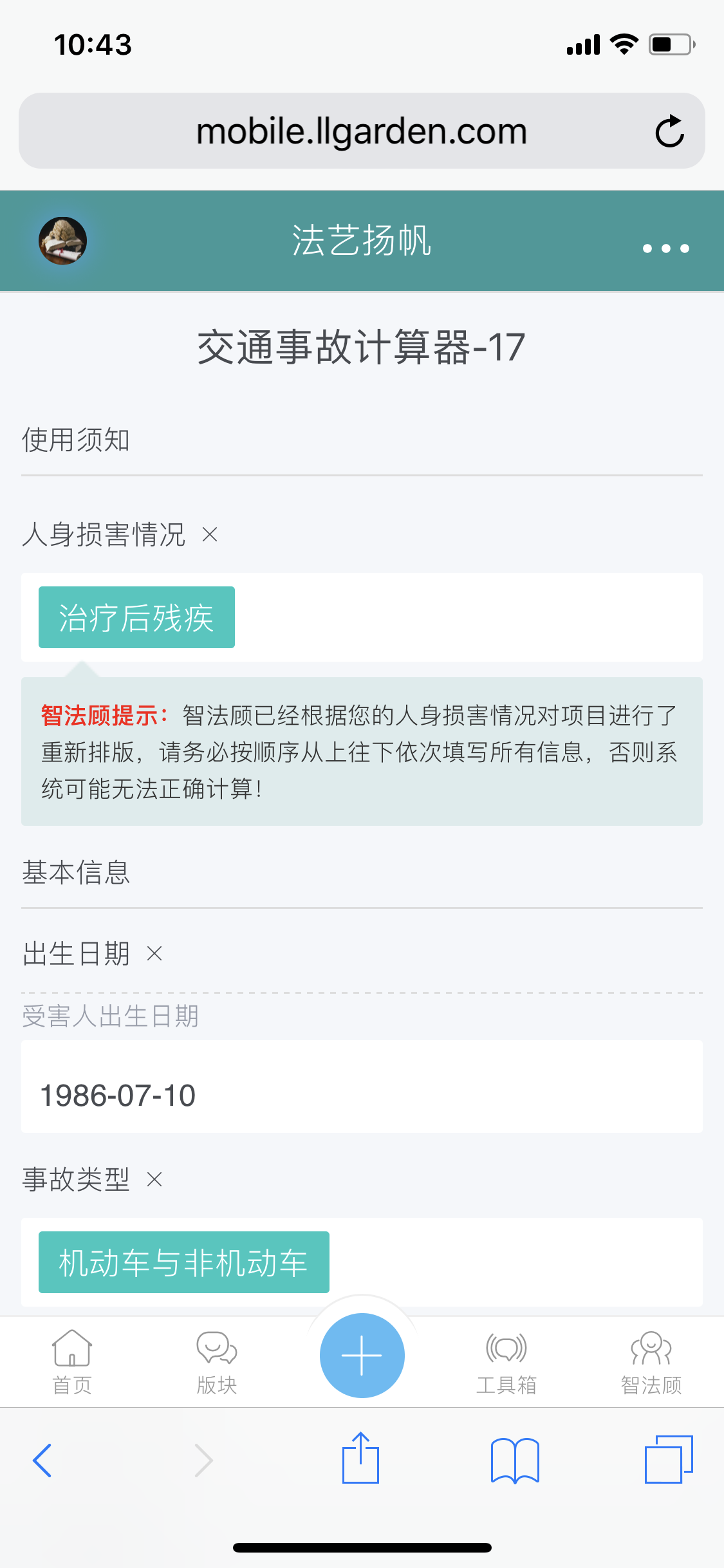Image resolution: width=724 pixels, height=1568 pixels.
Task: Select the 机动车与非机动车 chip
Action: pos(184,1262)
